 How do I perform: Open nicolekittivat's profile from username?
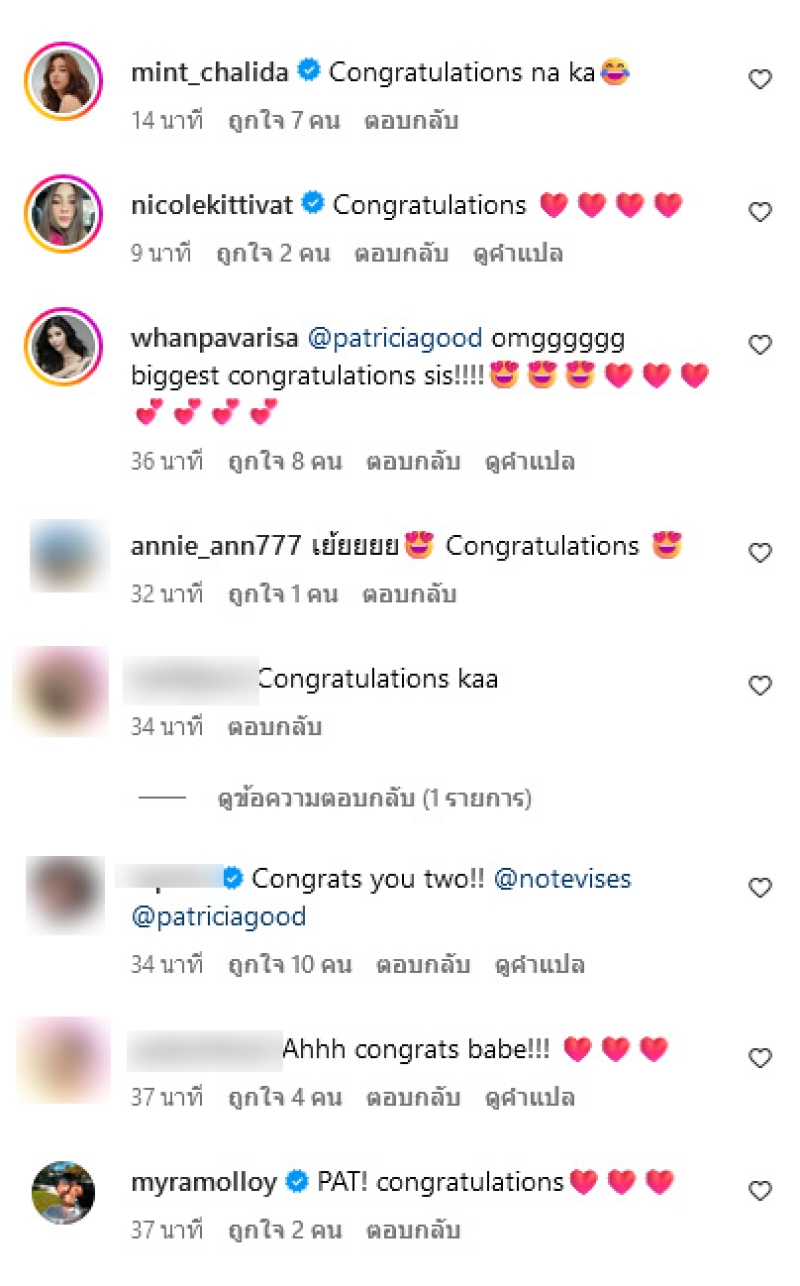coord(212,205)
